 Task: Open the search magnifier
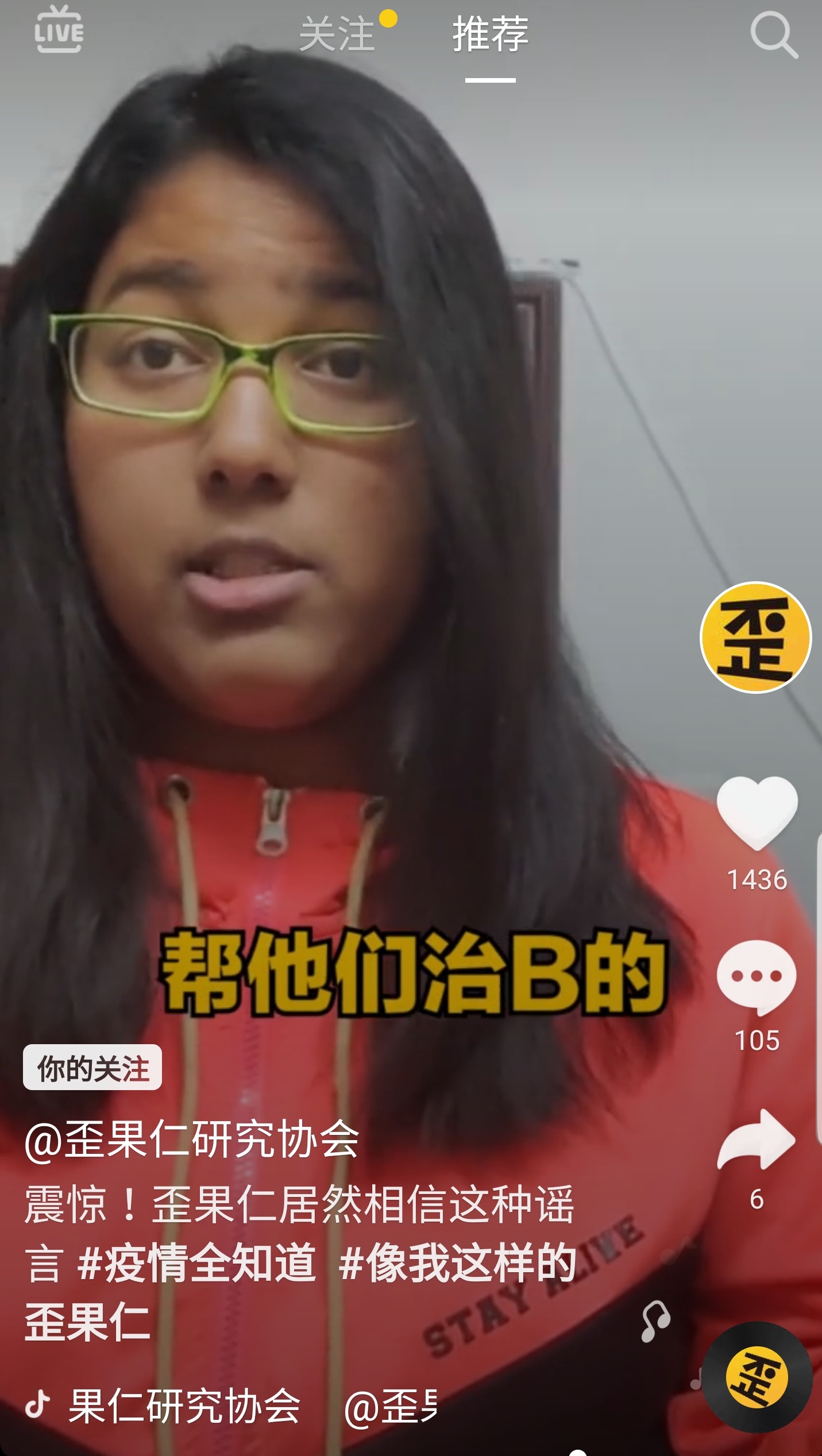(x=774, y=35)
